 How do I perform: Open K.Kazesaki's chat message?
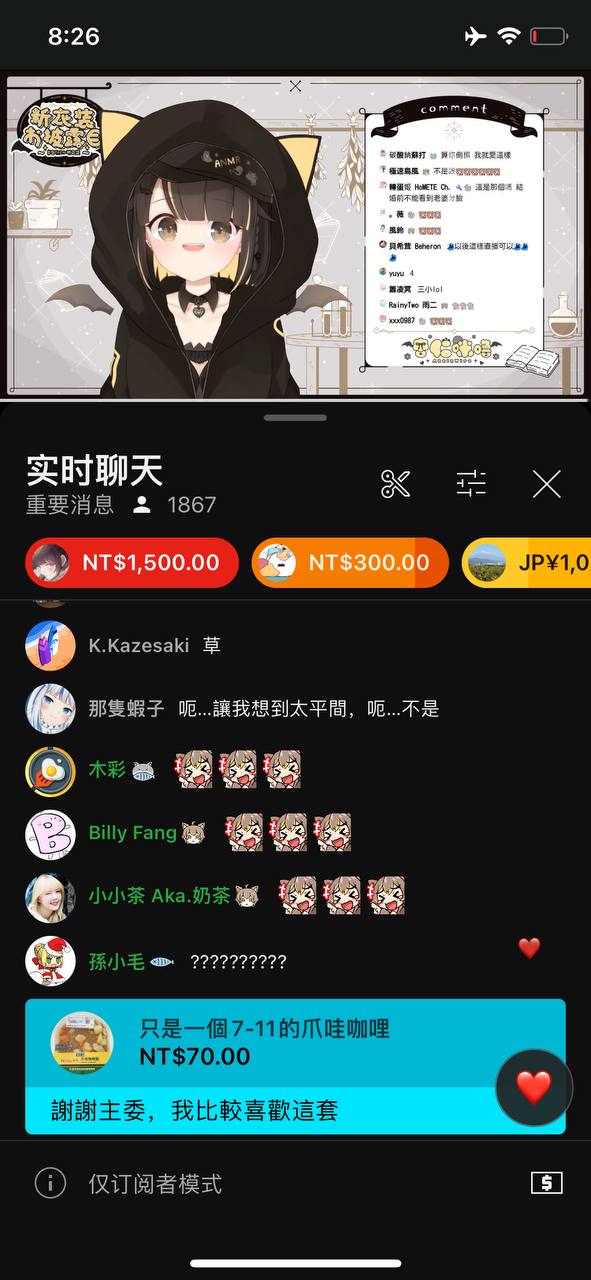(295, 646)
